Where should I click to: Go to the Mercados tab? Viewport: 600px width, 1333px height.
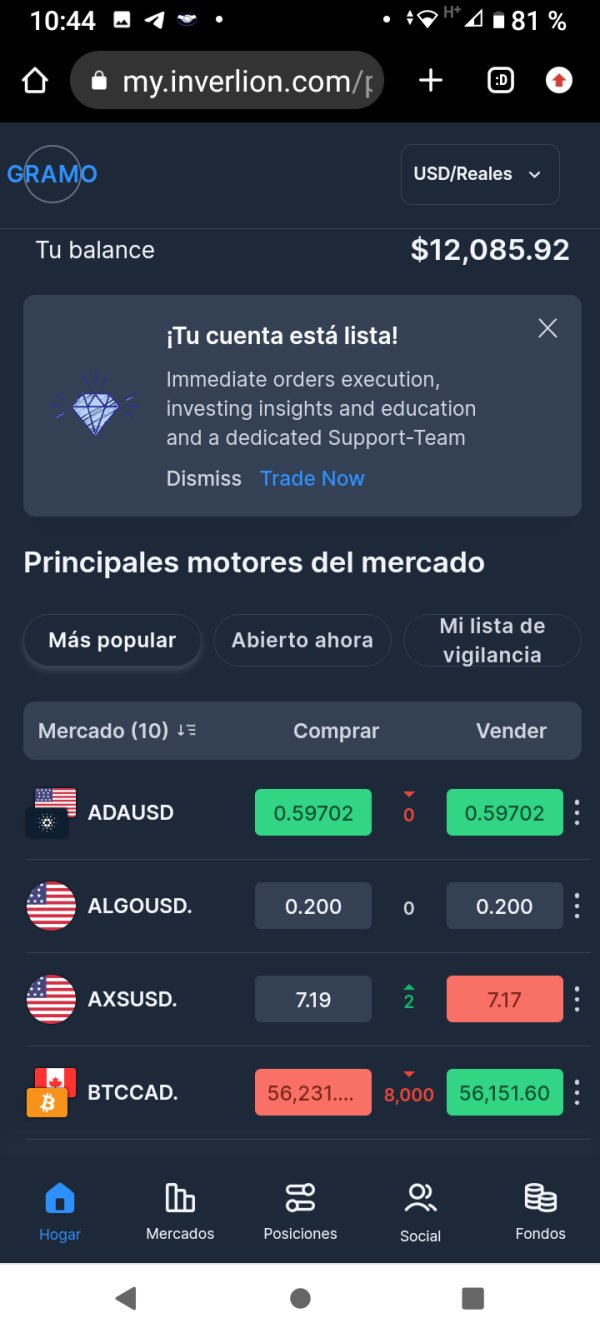[x=180, y=1211]
